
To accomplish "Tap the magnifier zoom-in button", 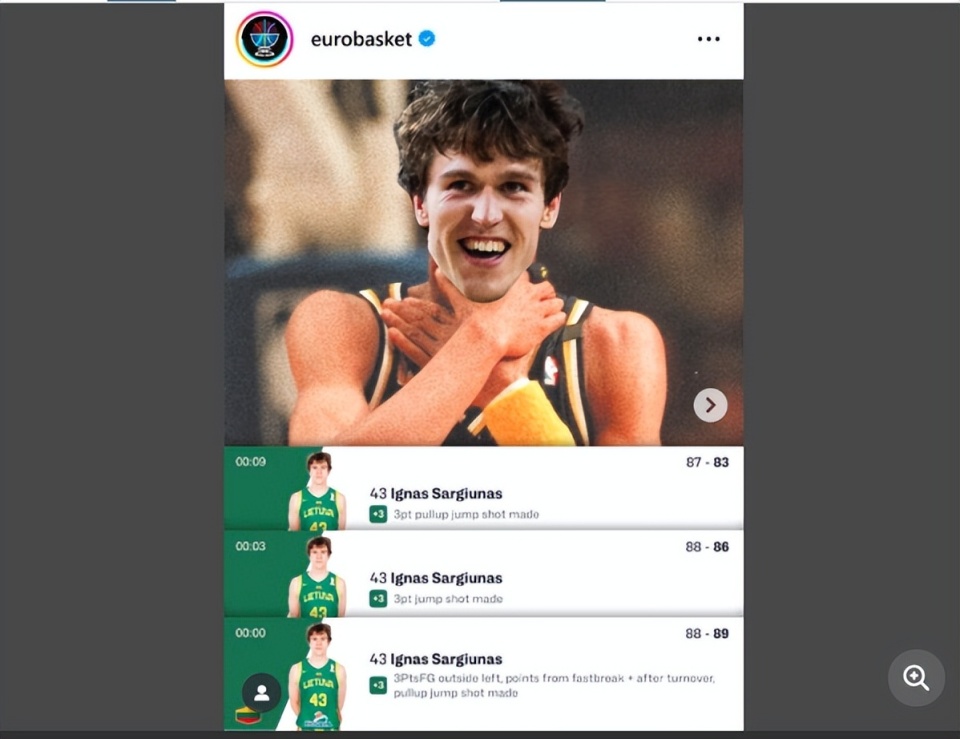I will pos(916,678).
